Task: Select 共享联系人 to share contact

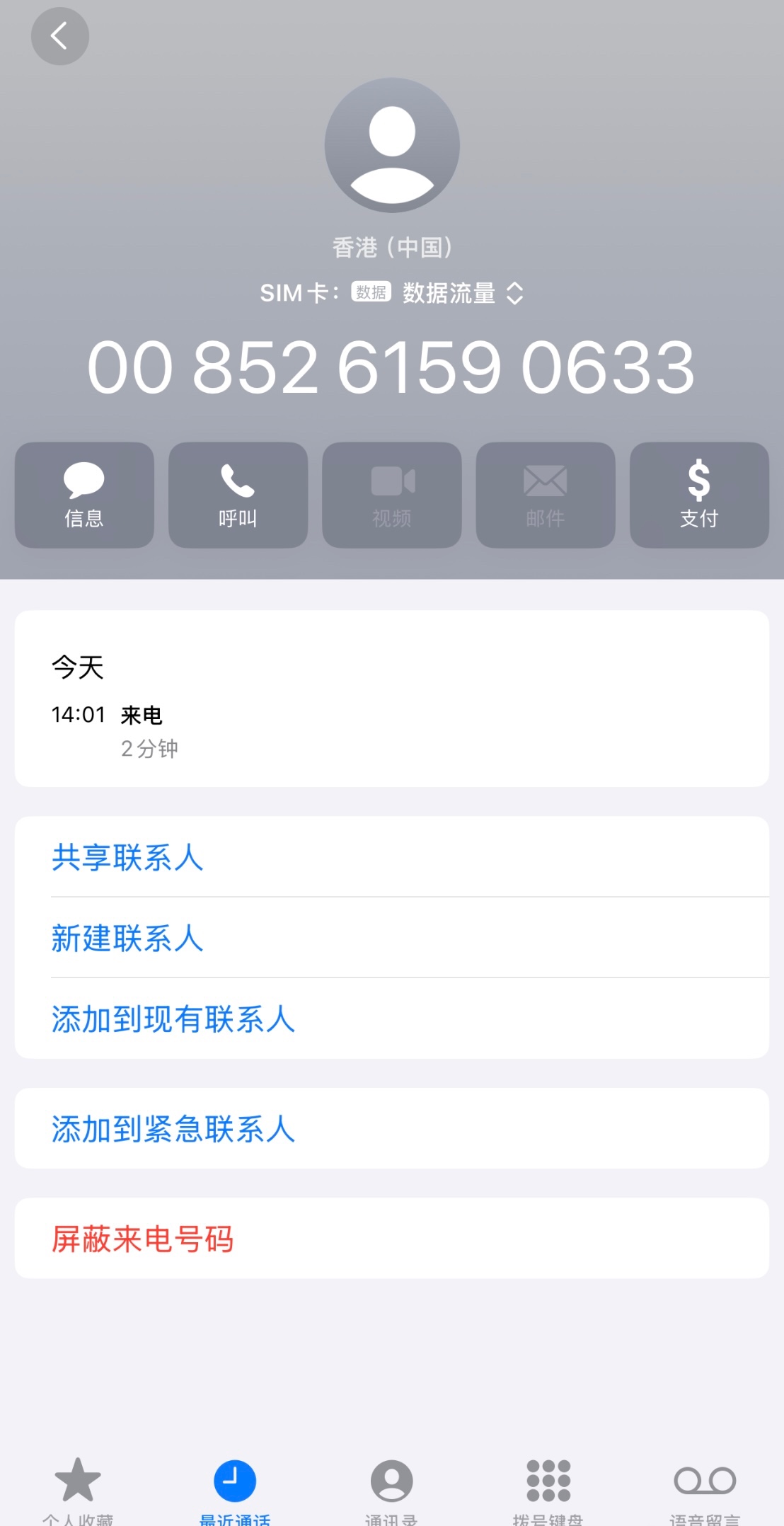Action: [127, 857]
